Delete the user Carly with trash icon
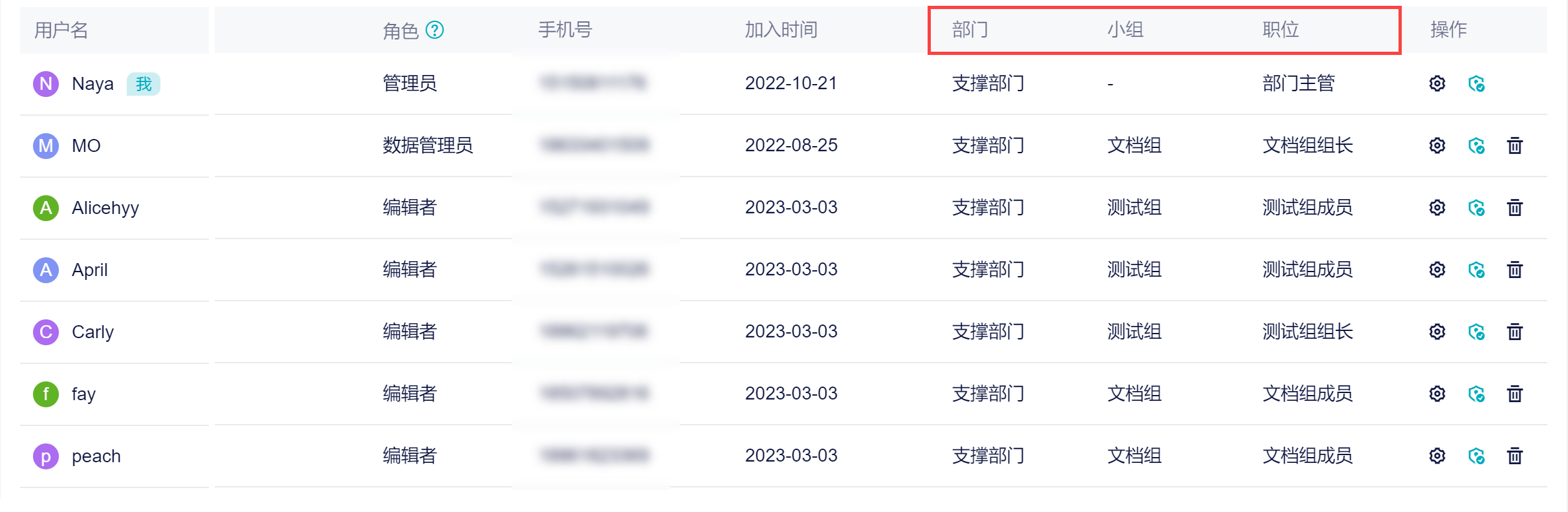 tap(1514, 332)
